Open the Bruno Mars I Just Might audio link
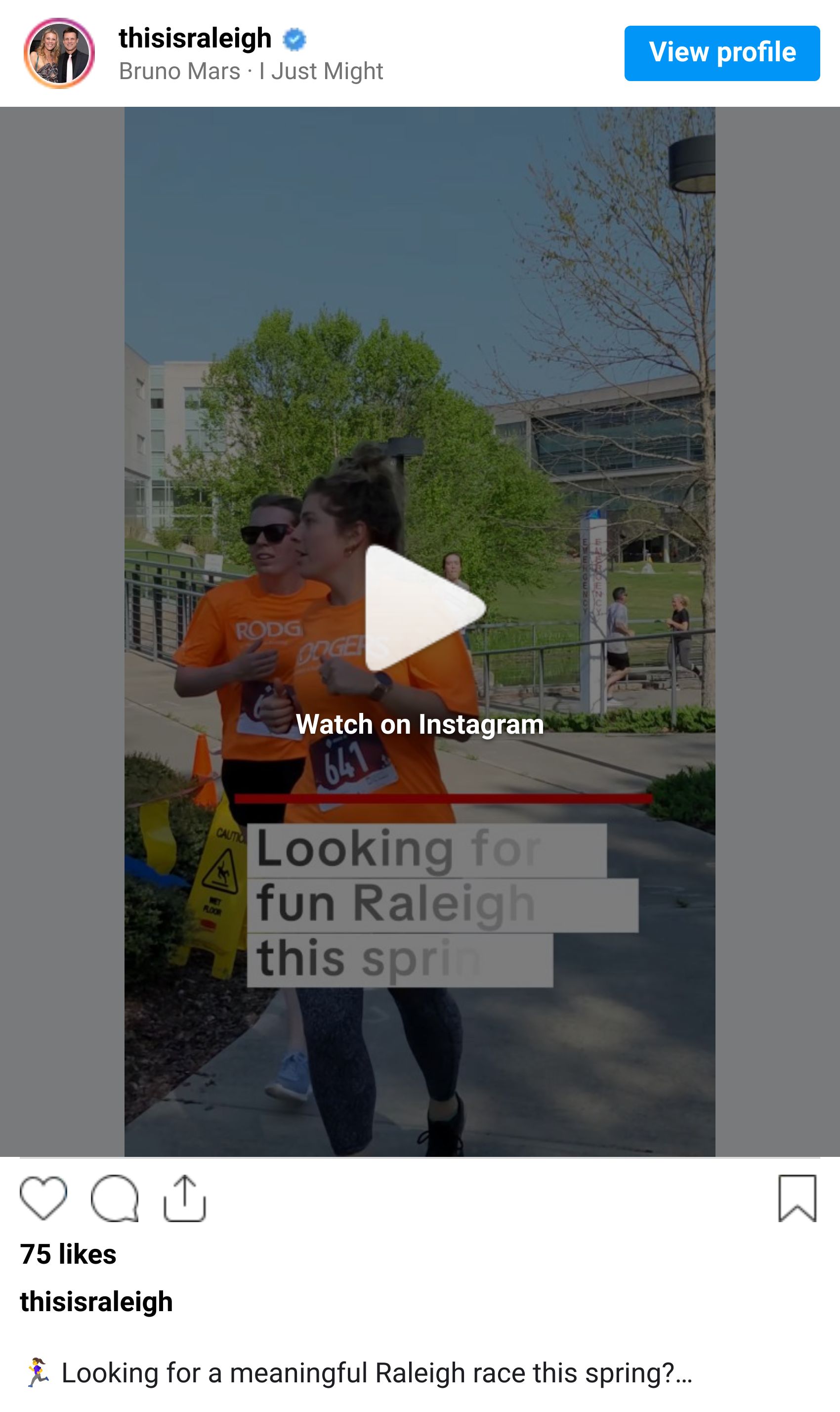This screenshot has height=1412, width=840. pos(251,71)
